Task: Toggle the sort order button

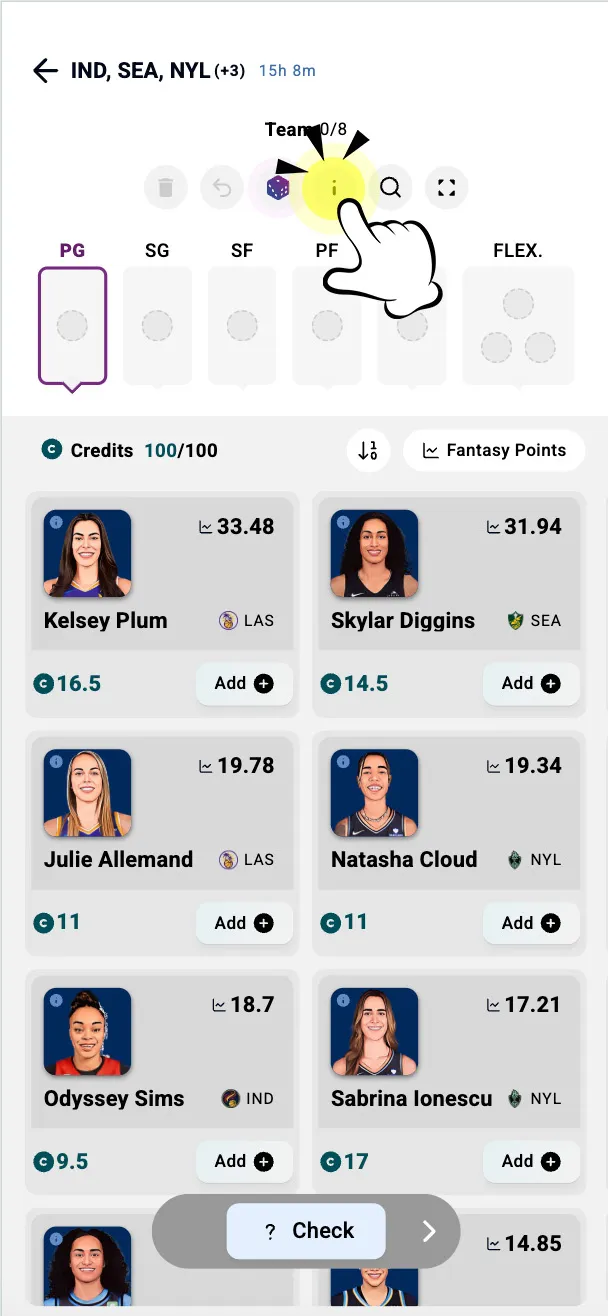Action: tap(368, 450)
